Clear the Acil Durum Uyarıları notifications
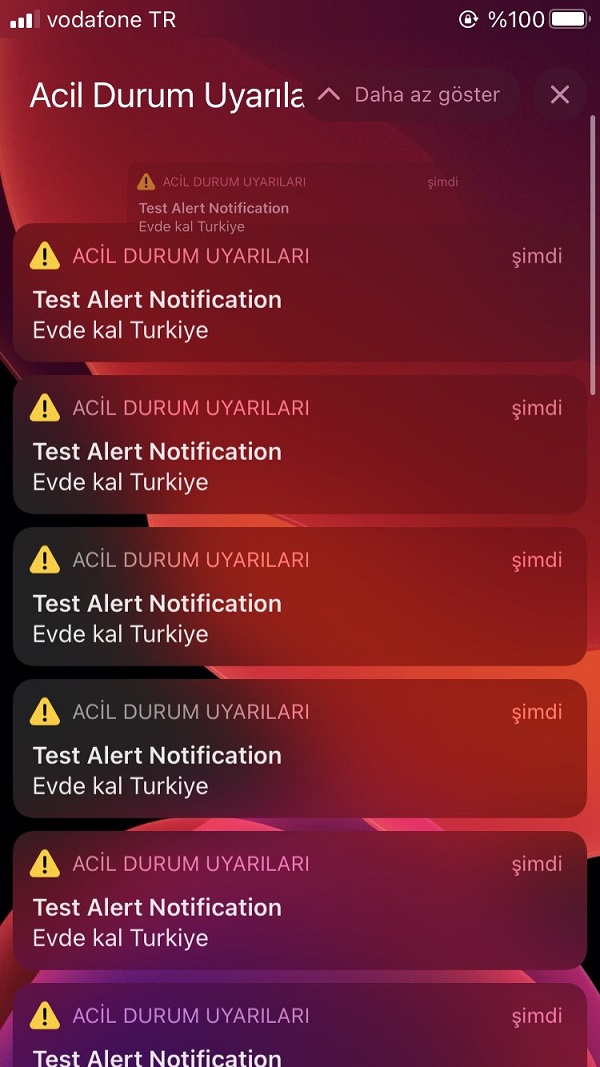The image size is (600, 1067). tap(559, 95)
